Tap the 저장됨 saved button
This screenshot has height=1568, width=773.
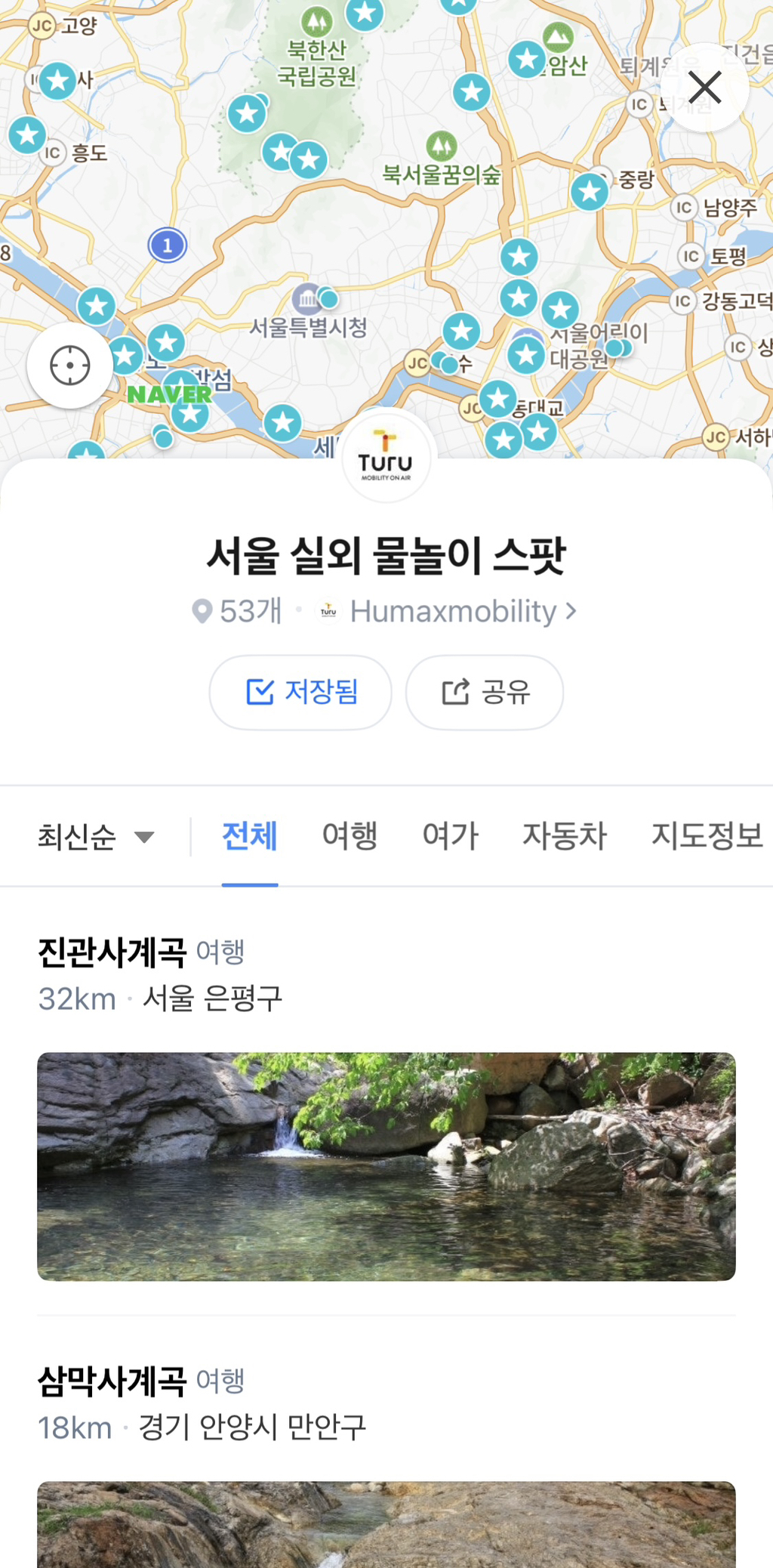pyautogui.click(x=300, y=692)
